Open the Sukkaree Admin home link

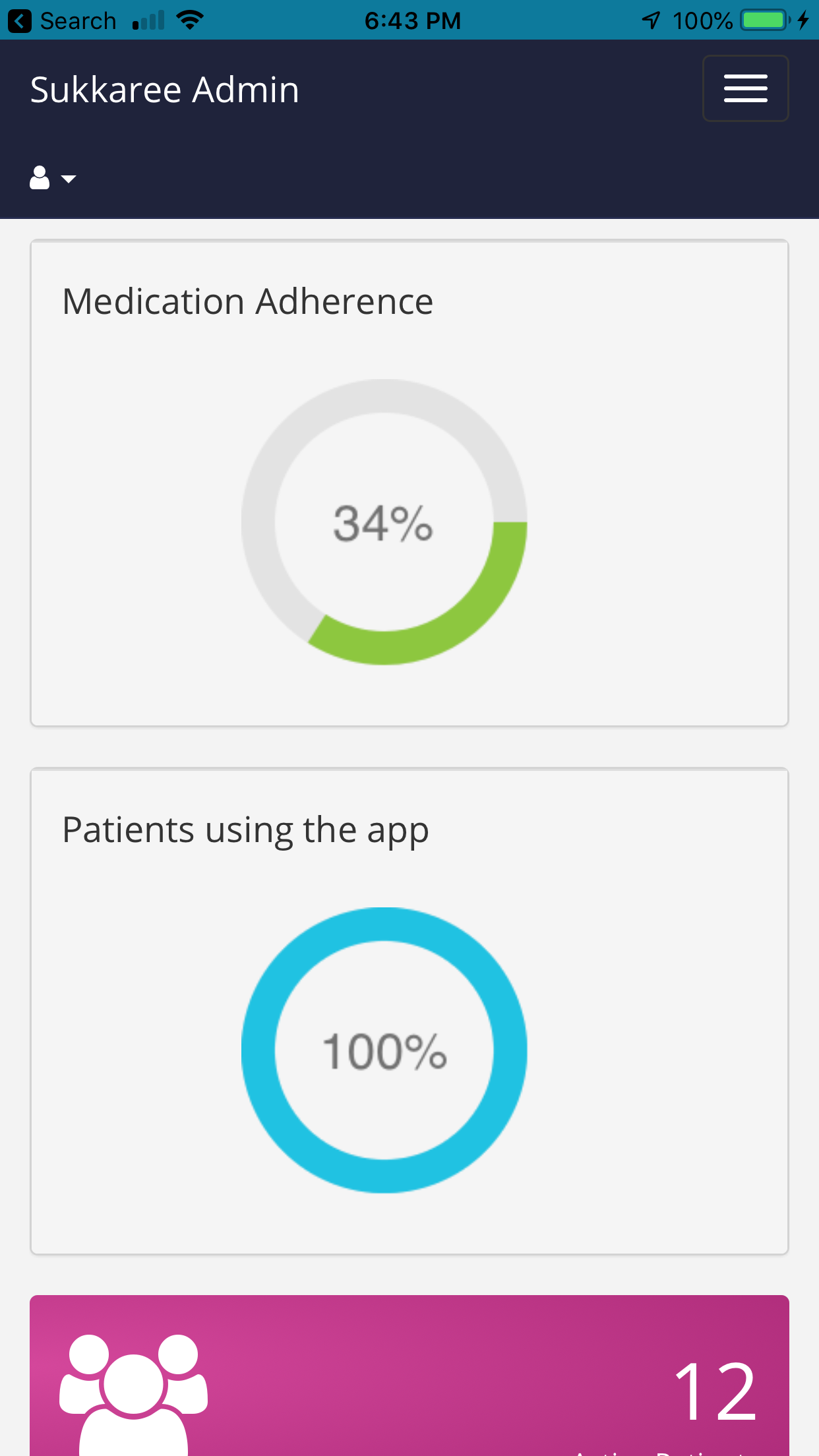click(x=165, y=90)
